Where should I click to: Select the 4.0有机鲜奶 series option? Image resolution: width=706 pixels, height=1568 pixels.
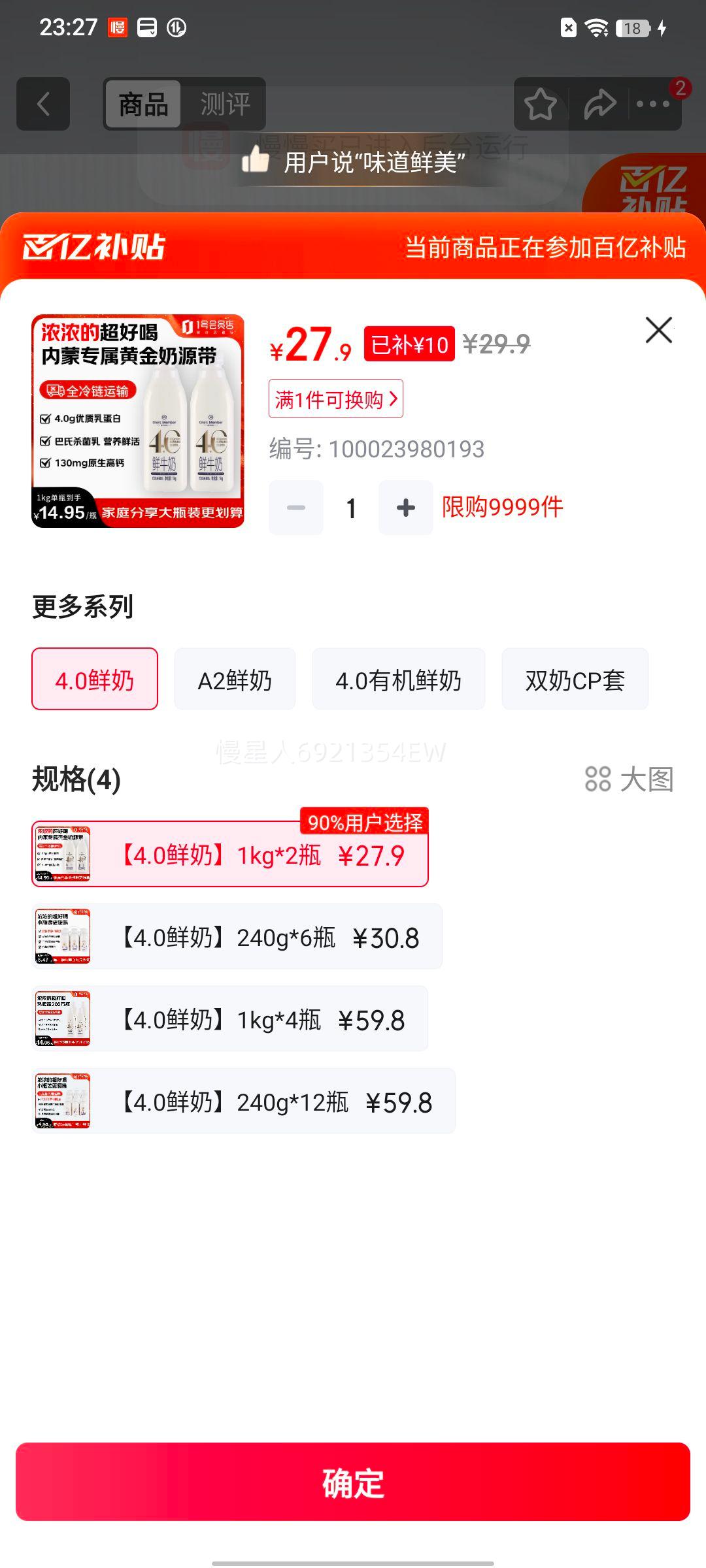point(399,679)
